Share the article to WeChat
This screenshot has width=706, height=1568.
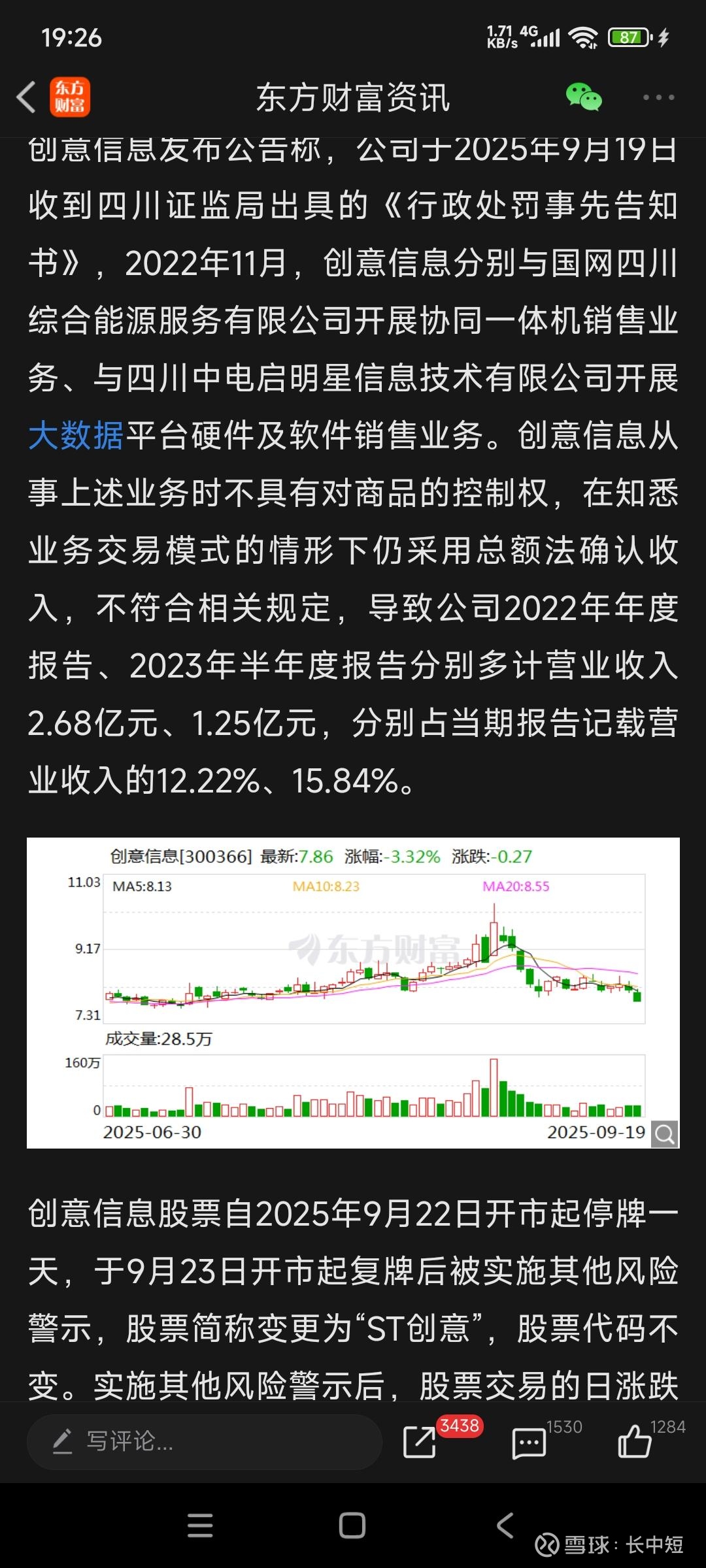click(x=583, y=97)
